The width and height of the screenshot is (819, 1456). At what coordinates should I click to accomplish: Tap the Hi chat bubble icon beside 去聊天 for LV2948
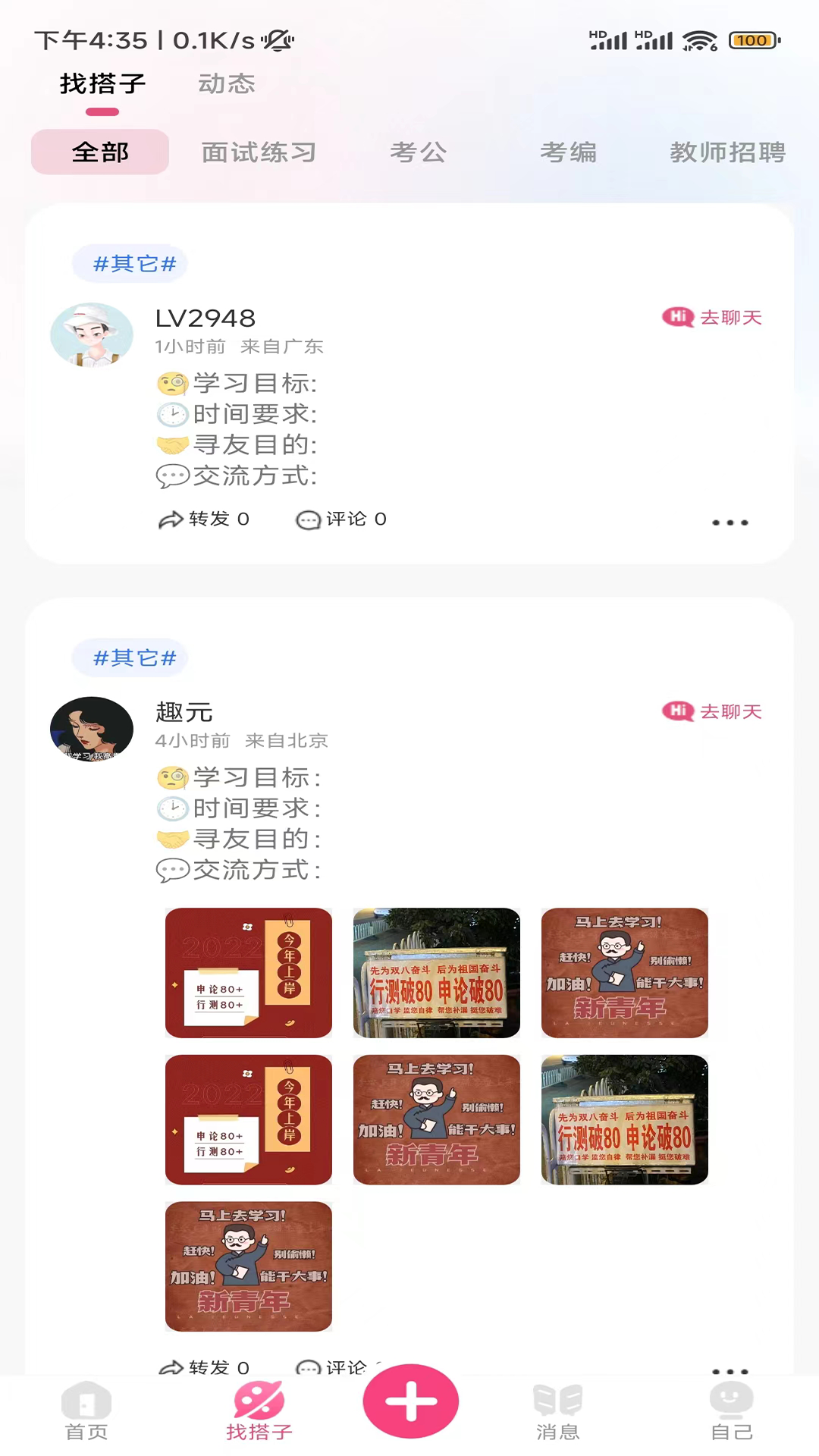[678, 319]
